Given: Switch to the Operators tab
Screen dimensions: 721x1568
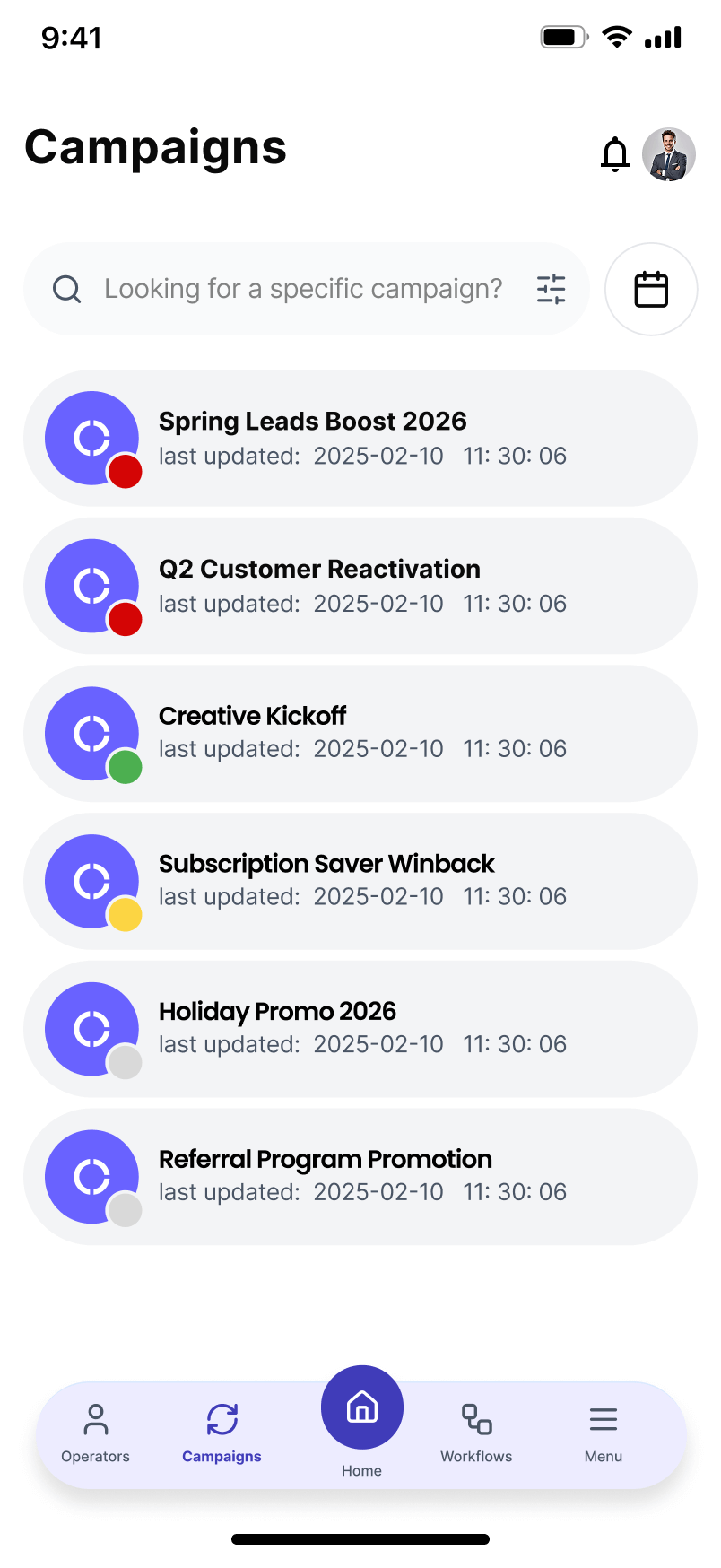Looking at the screenshot, I should point(95,1433).
